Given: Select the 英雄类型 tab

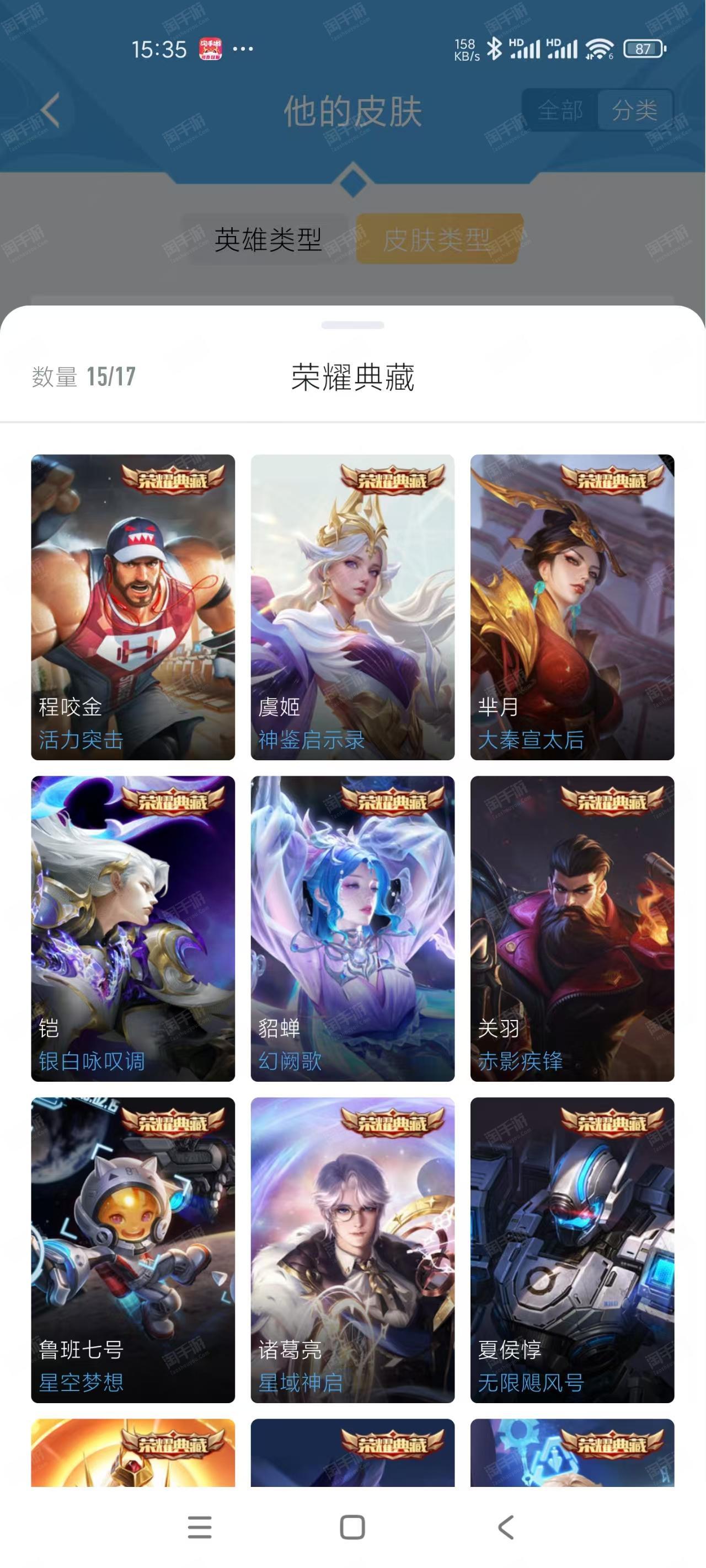Looking at the screenshot, I should pyautogui.click(x=268, y=239).
